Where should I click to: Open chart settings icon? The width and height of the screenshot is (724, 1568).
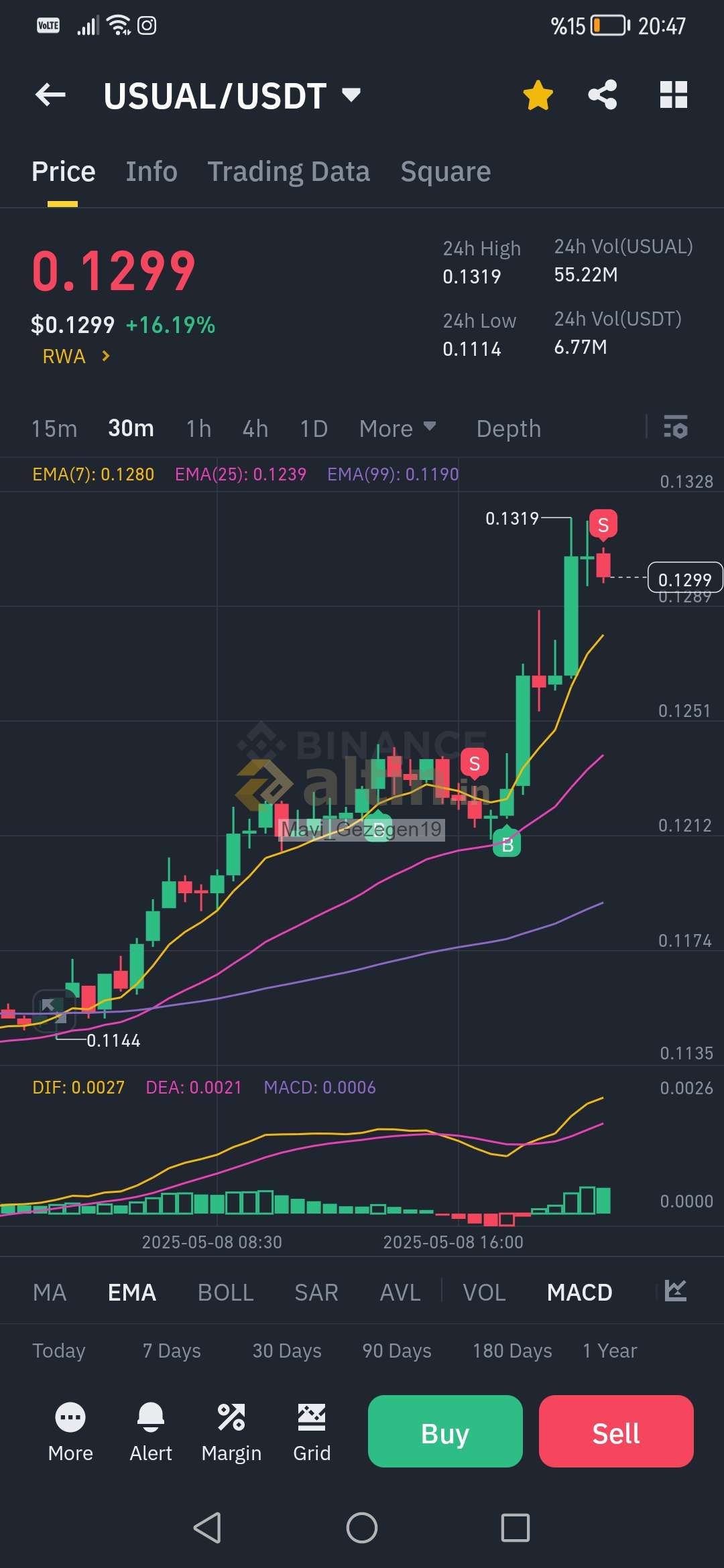pyautogui.click(x=675, y=427)
